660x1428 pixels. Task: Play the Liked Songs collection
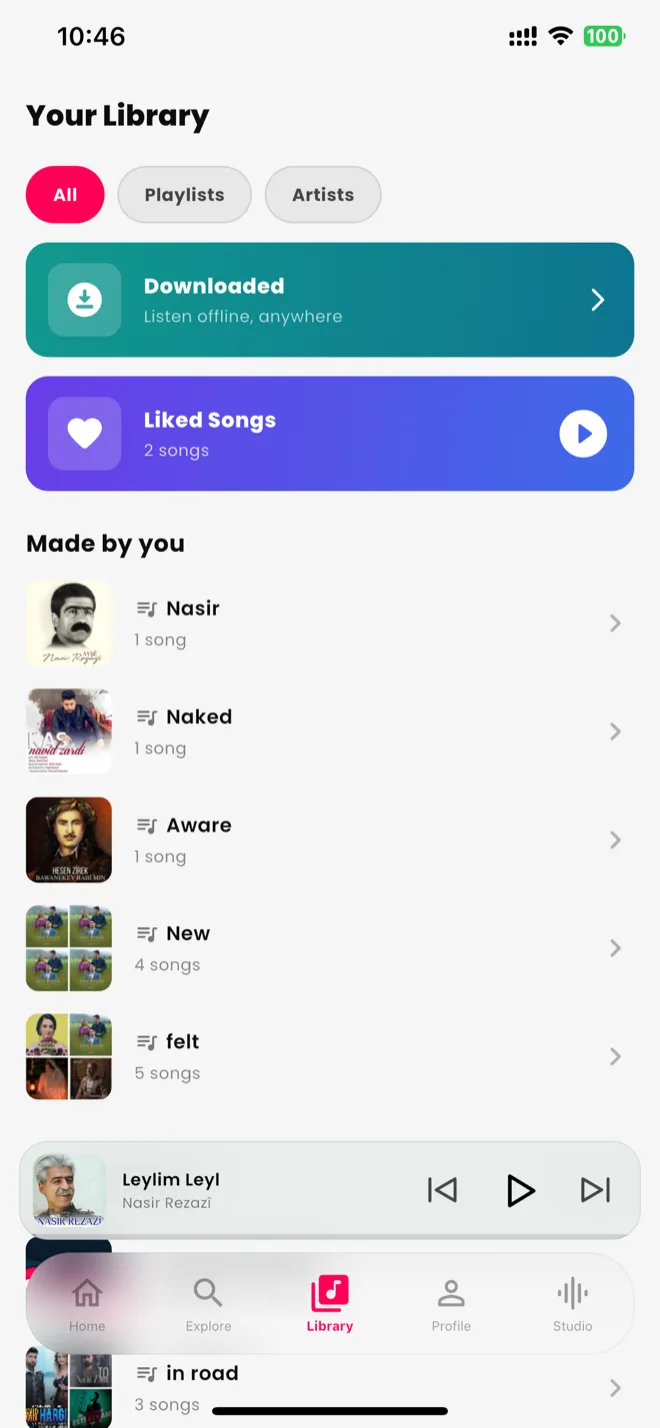pos(583,434)
